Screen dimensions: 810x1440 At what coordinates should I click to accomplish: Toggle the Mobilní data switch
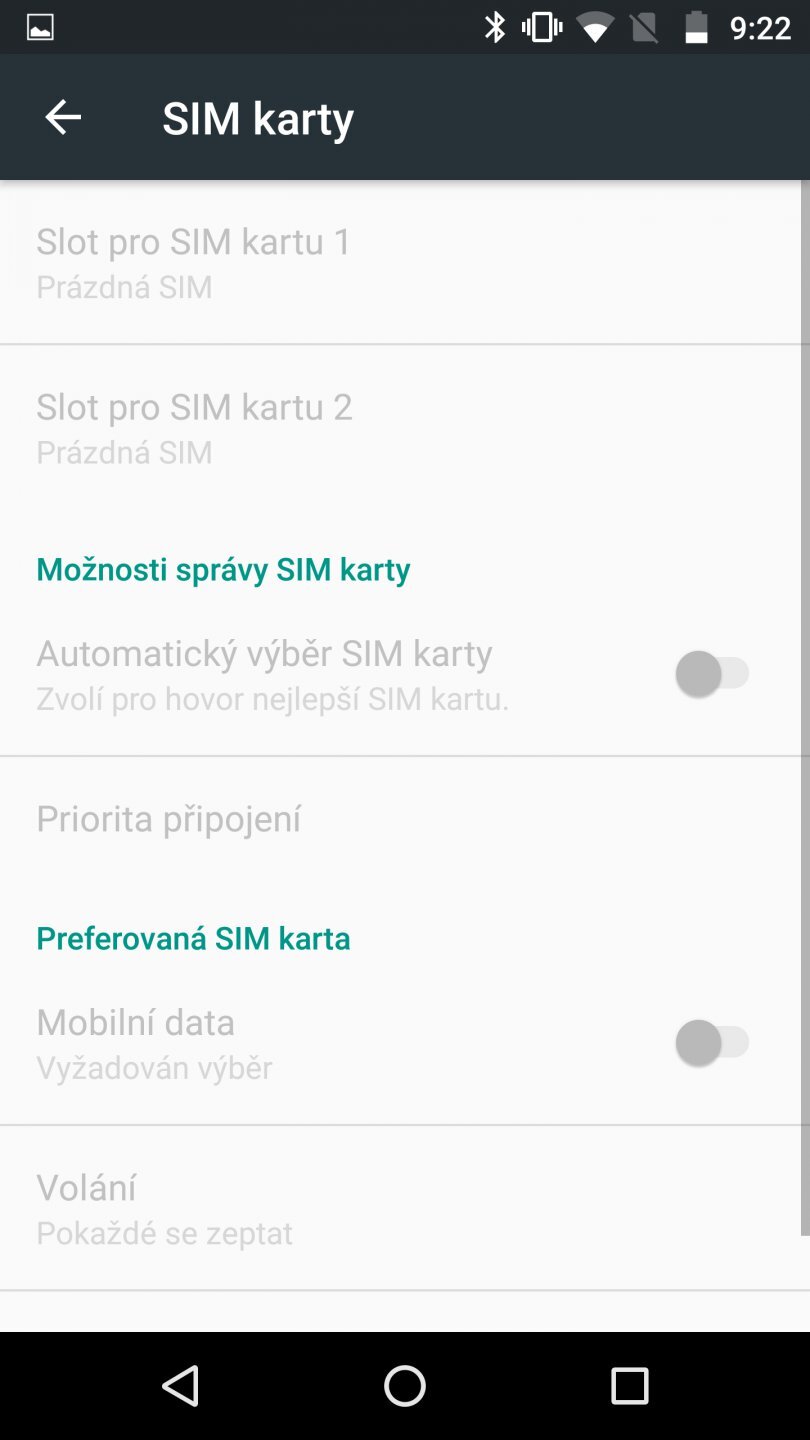tap(712, 1042)
